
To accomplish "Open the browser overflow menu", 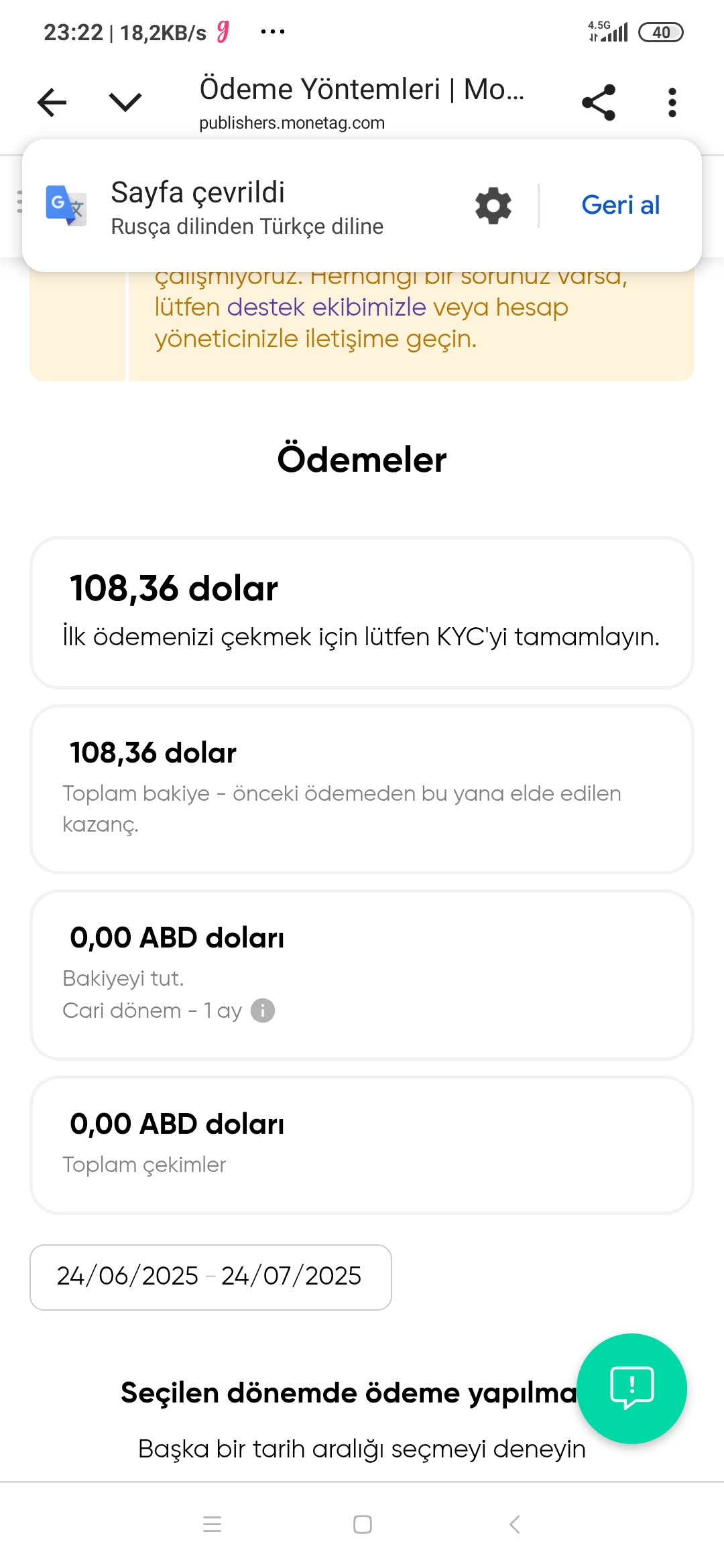I will (x=672, y=103).
